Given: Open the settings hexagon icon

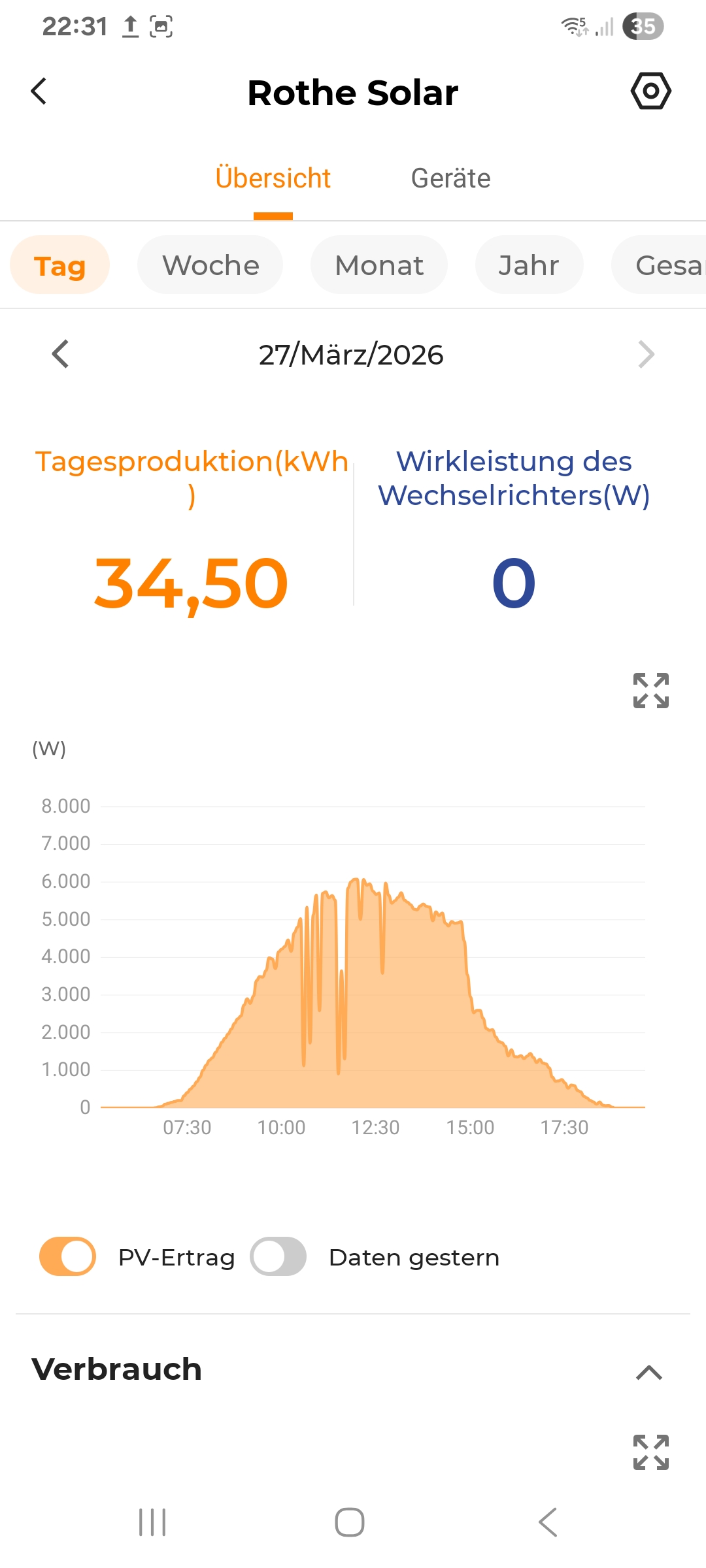Looking at the screenshot, I should (650, 91).
